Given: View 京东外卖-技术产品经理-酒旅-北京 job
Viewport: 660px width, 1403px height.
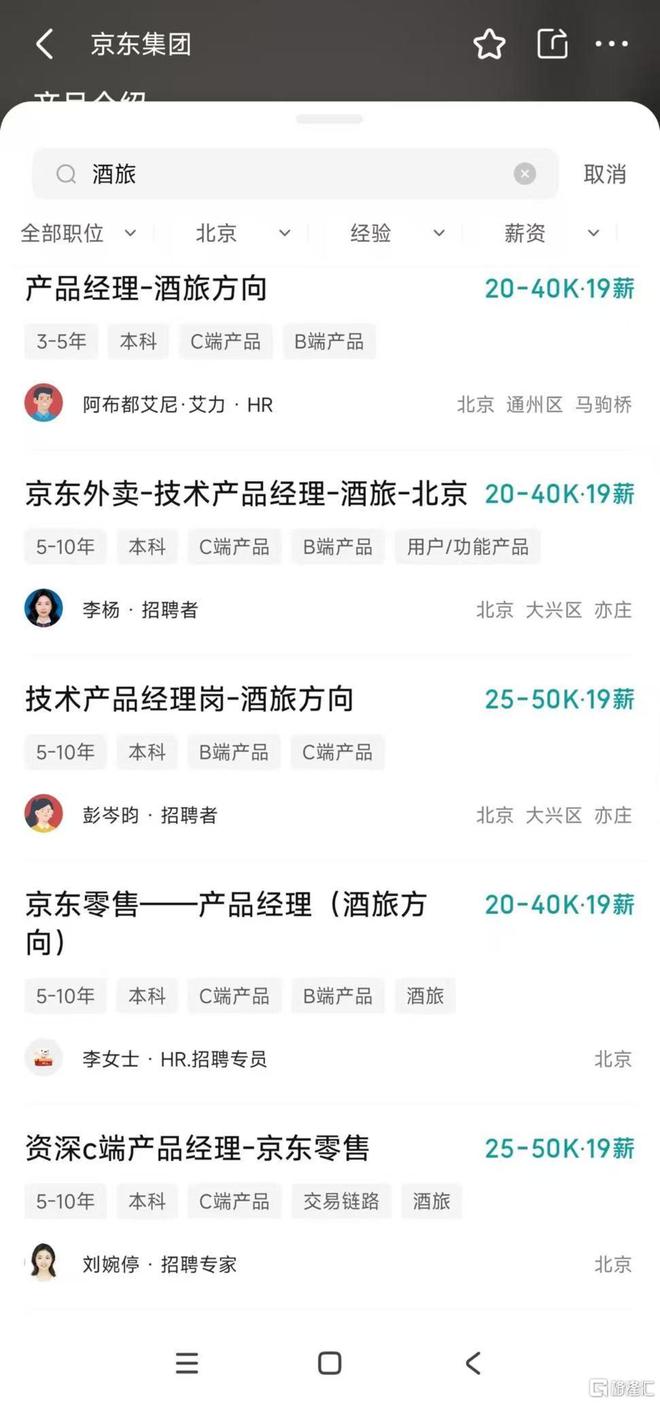Looking at the screenshot, I should pyautogui.click(x=330, y=551).
